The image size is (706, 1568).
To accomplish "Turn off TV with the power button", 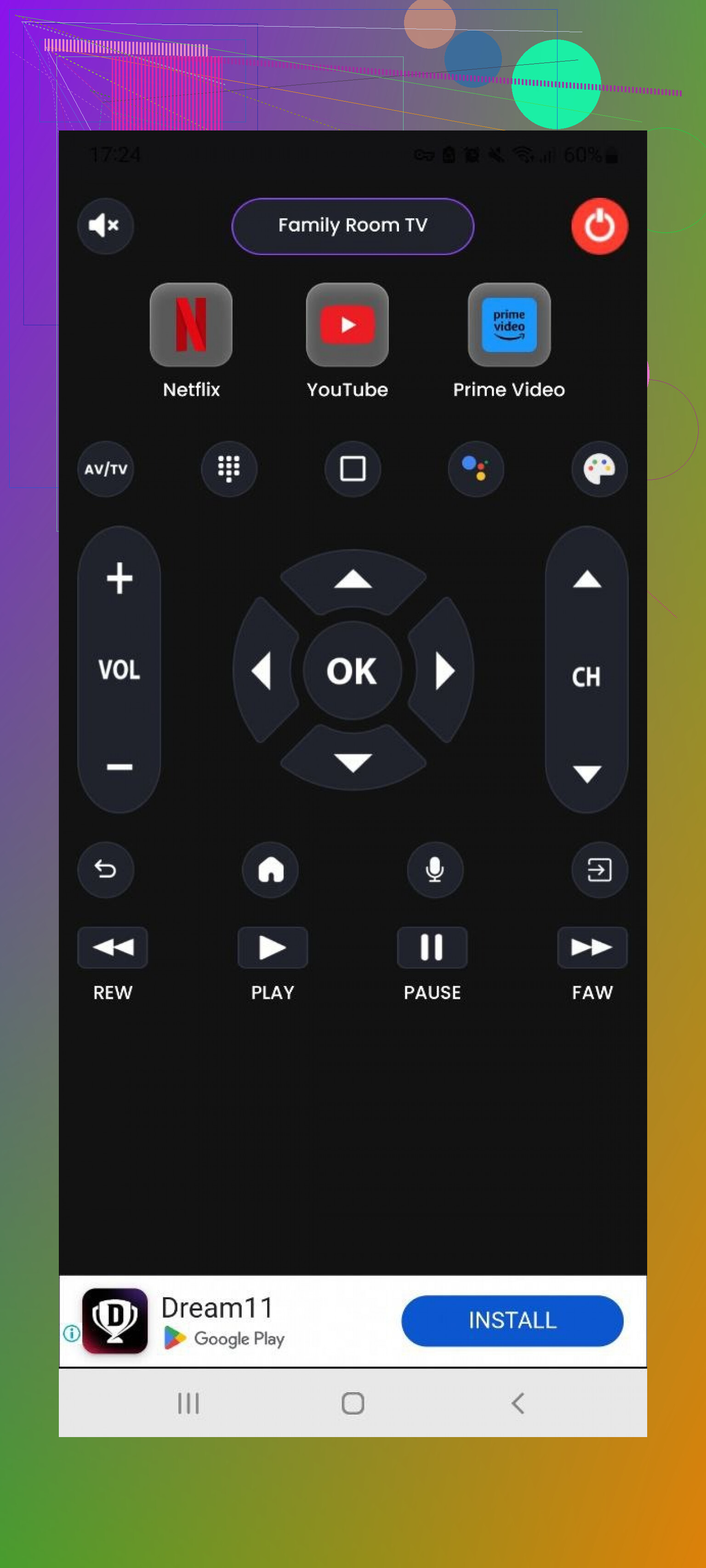I will [599, 226].
